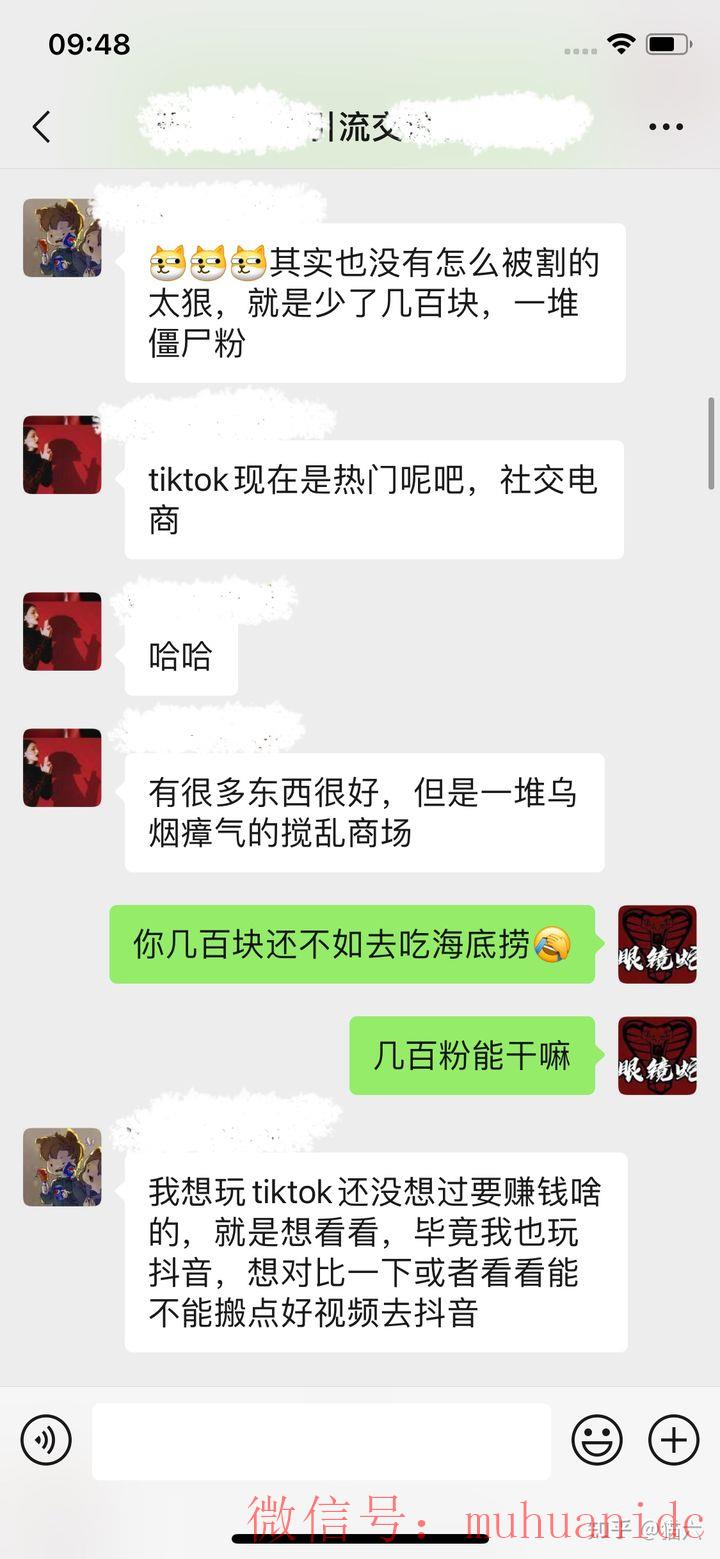
Task: Tap the plus icon for more attachments
Action: pyautogui.click(x=671, y=1440)
